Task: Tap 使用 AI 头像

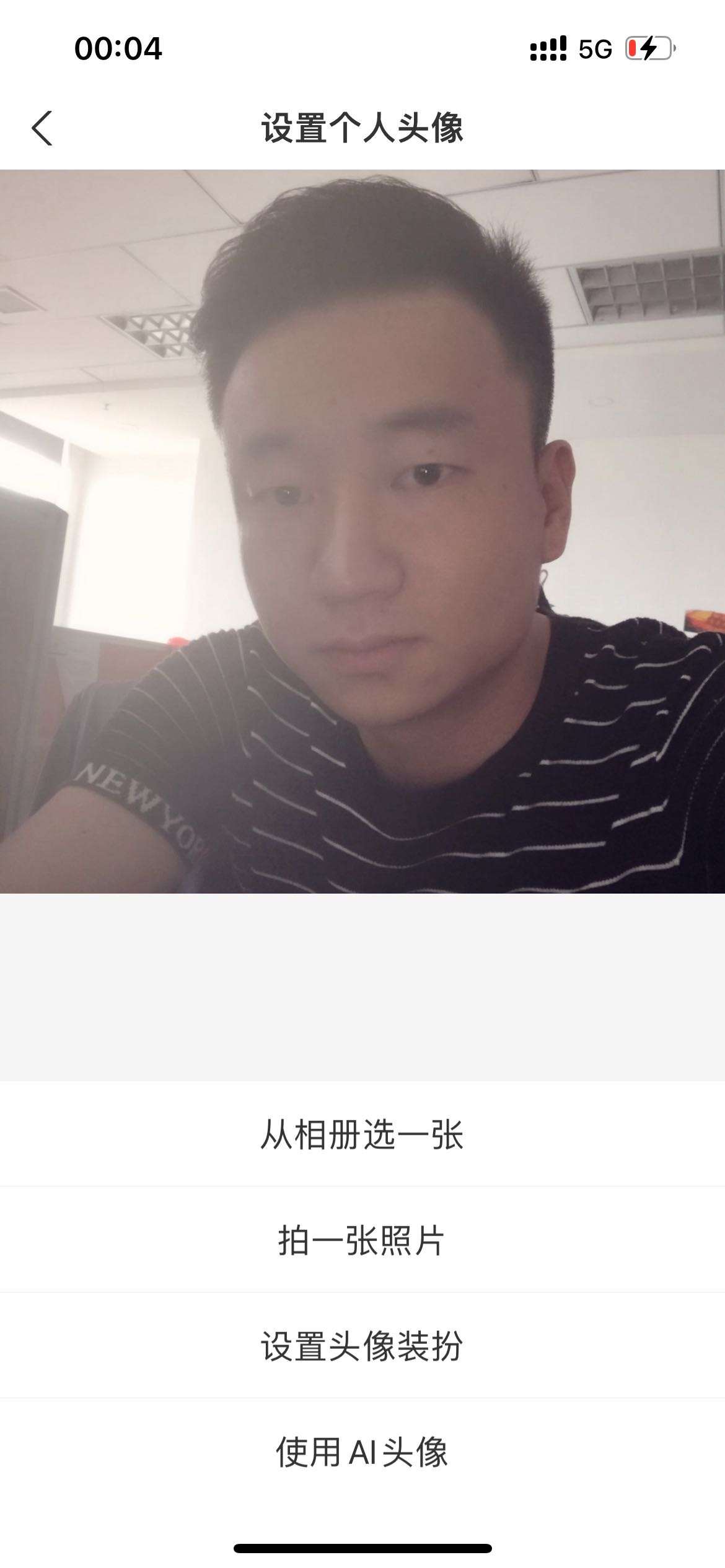Action: [x=362, y=1452]
